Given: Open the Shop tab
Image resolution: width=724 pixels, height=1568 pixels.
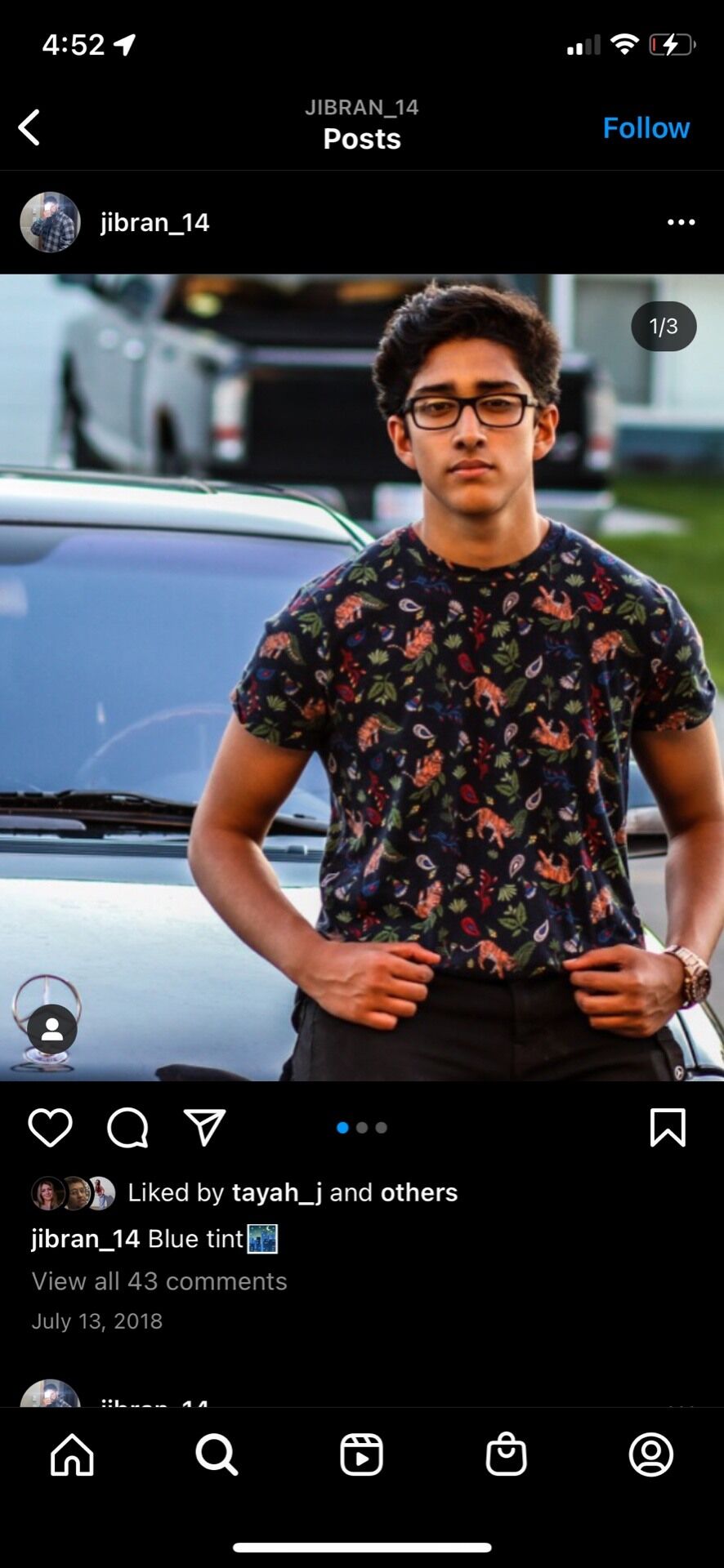Looking at the screenshot, I should [507, 1454].
